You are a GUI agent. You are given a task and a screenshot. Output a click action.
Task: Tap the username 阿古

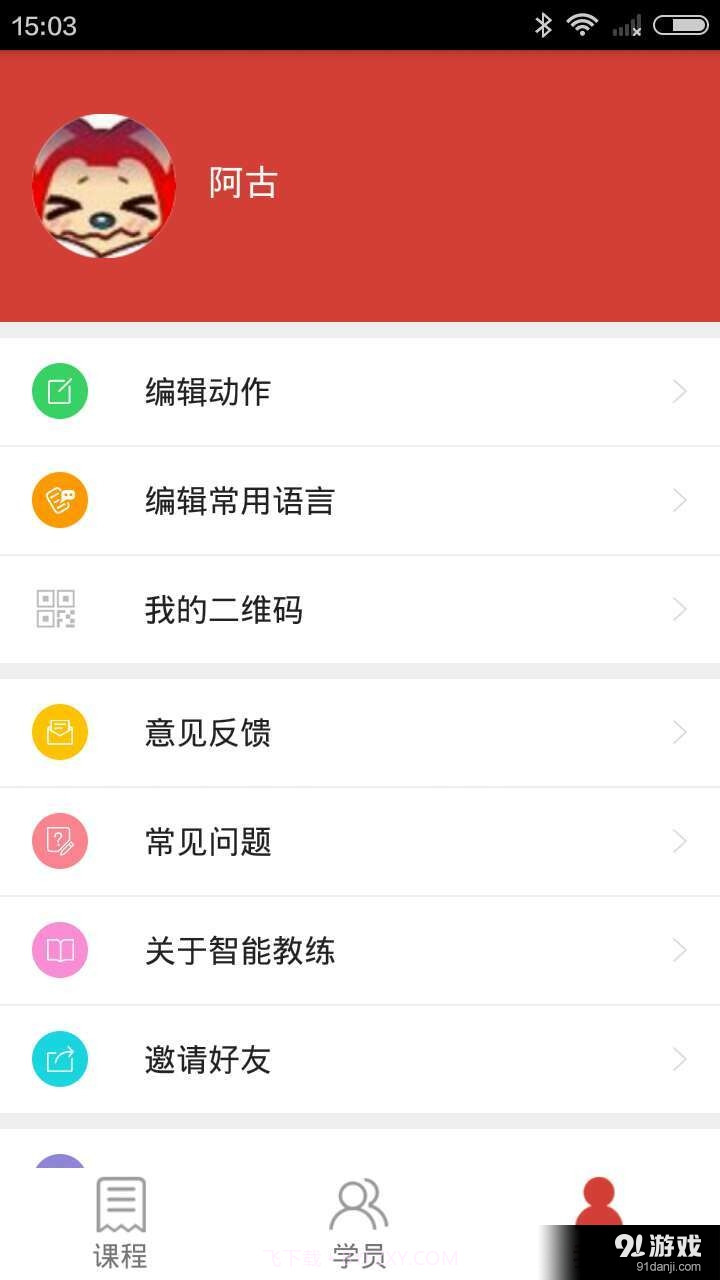click(240, 183)
